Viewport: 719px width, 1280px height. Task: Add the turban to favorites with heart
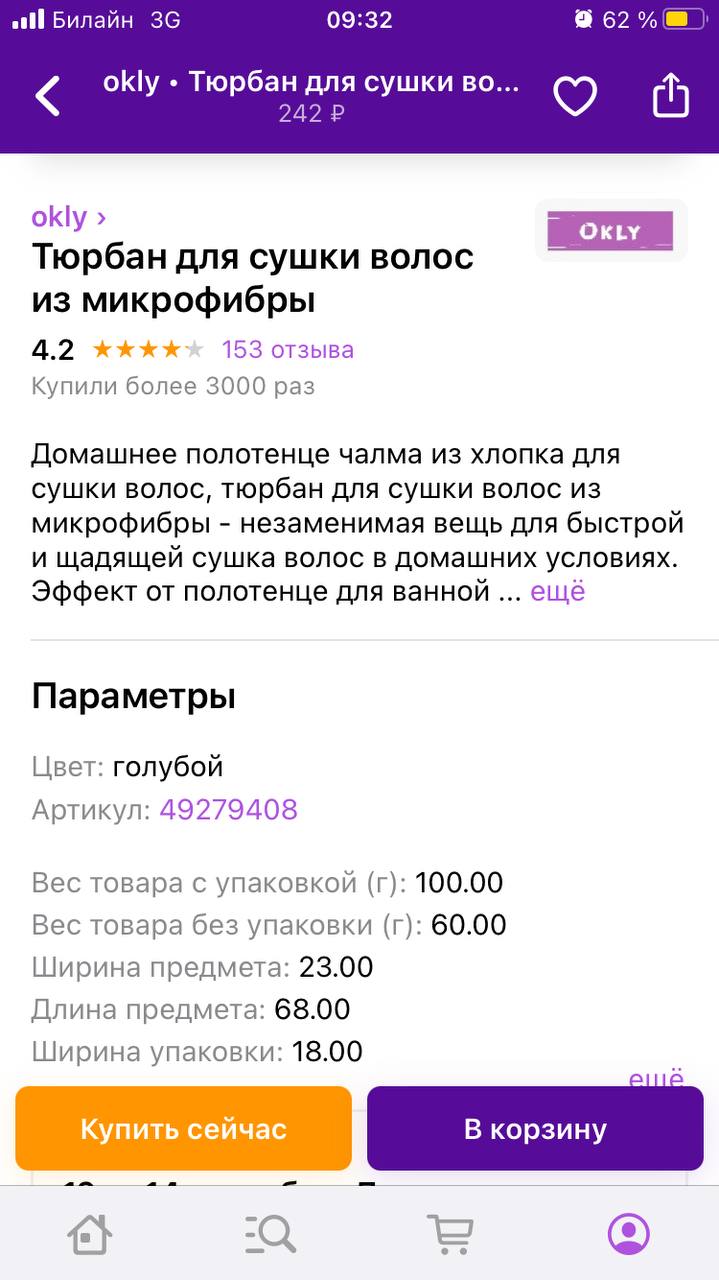[575, 97]
